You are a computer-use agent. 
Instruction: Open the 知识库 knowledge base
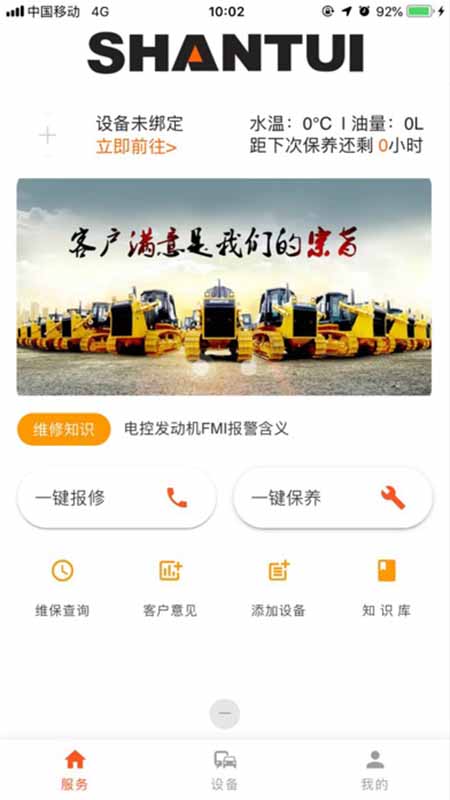coord(386,588)
